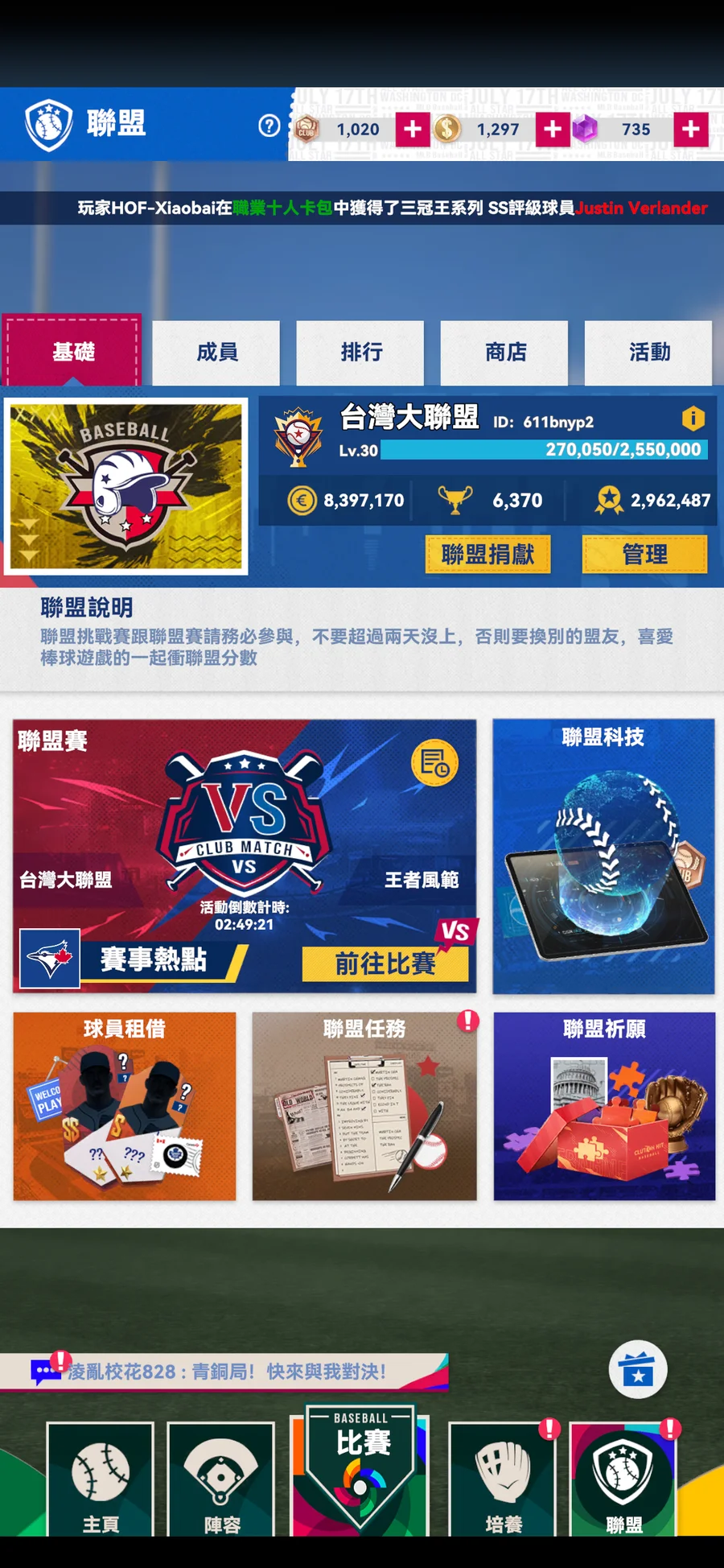724x1568 pixels.
Task: Open the 聯盟科技 card
Action: (x=603, y=856)
